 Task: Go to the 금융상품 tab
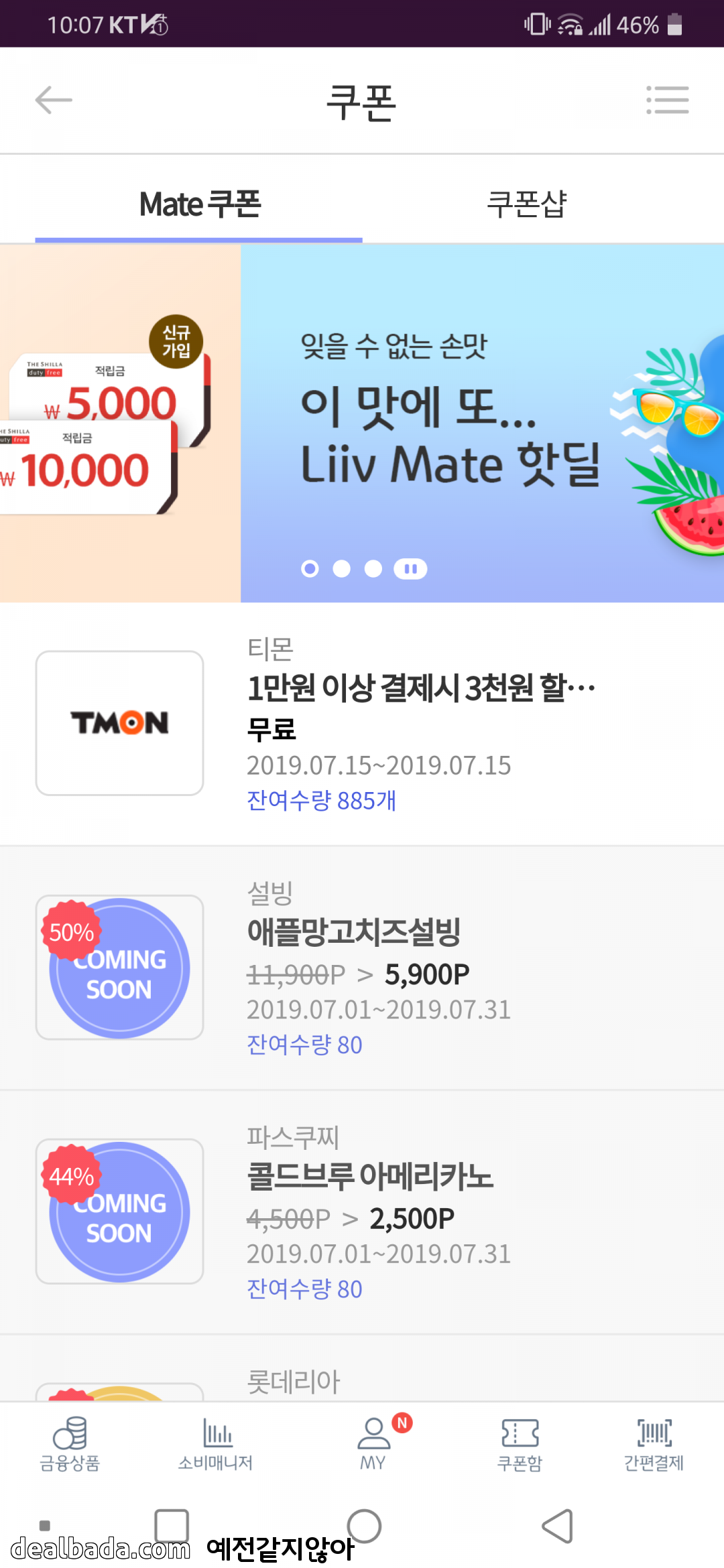[x=70, y=1443]
